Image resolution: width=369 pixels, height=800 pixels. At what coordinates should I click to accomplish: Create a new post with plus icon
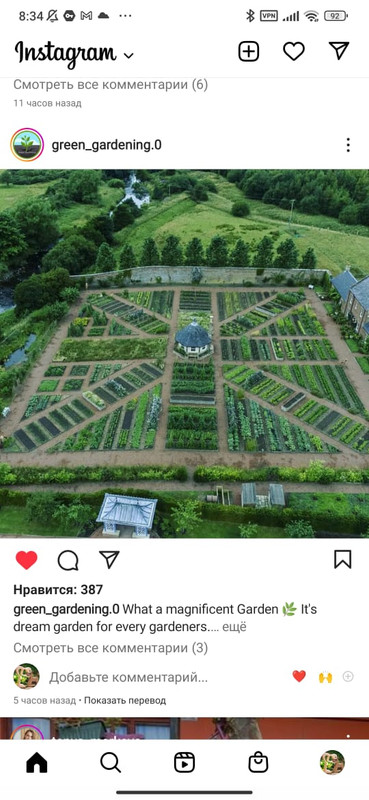click(249, 51)
